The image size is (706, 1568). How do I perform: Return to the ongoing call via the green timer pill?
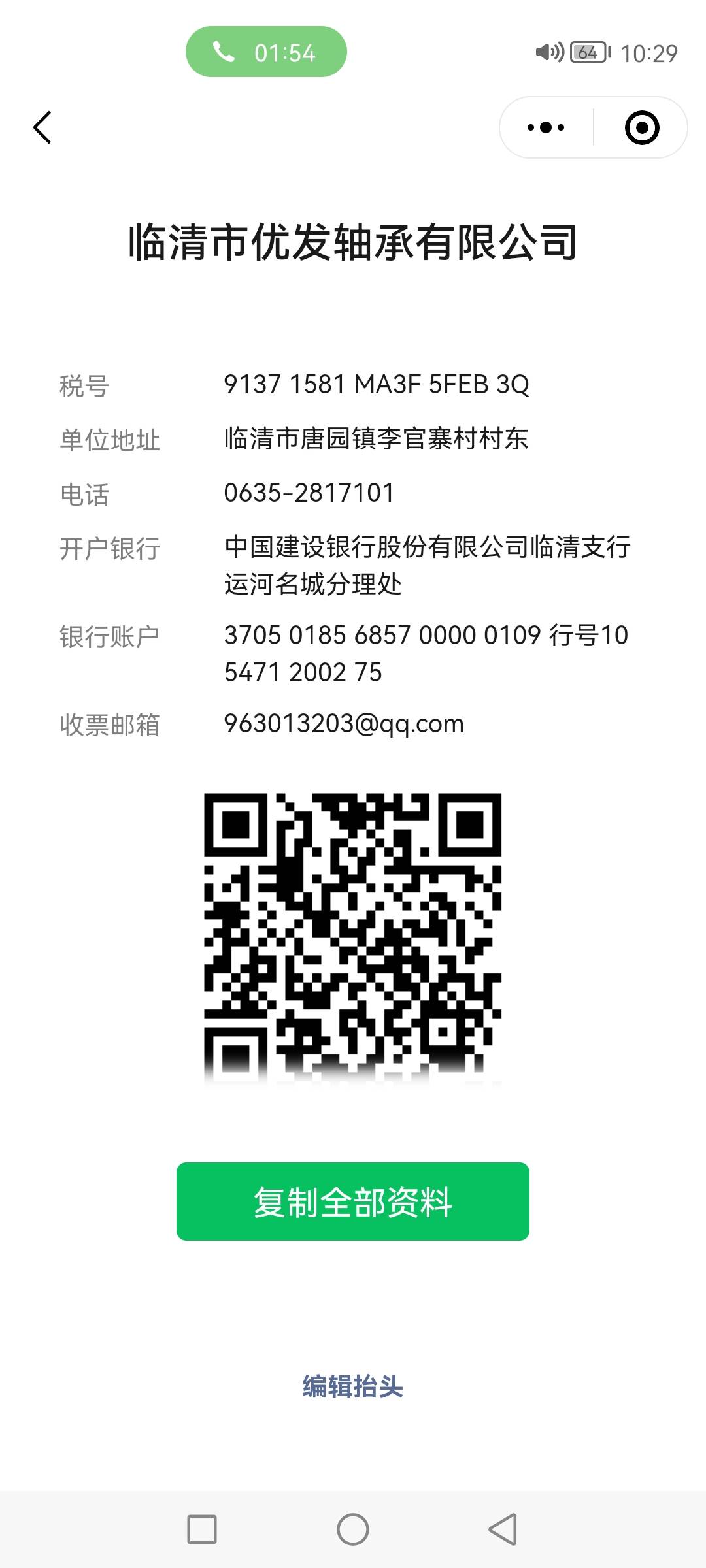pos(266,52)
